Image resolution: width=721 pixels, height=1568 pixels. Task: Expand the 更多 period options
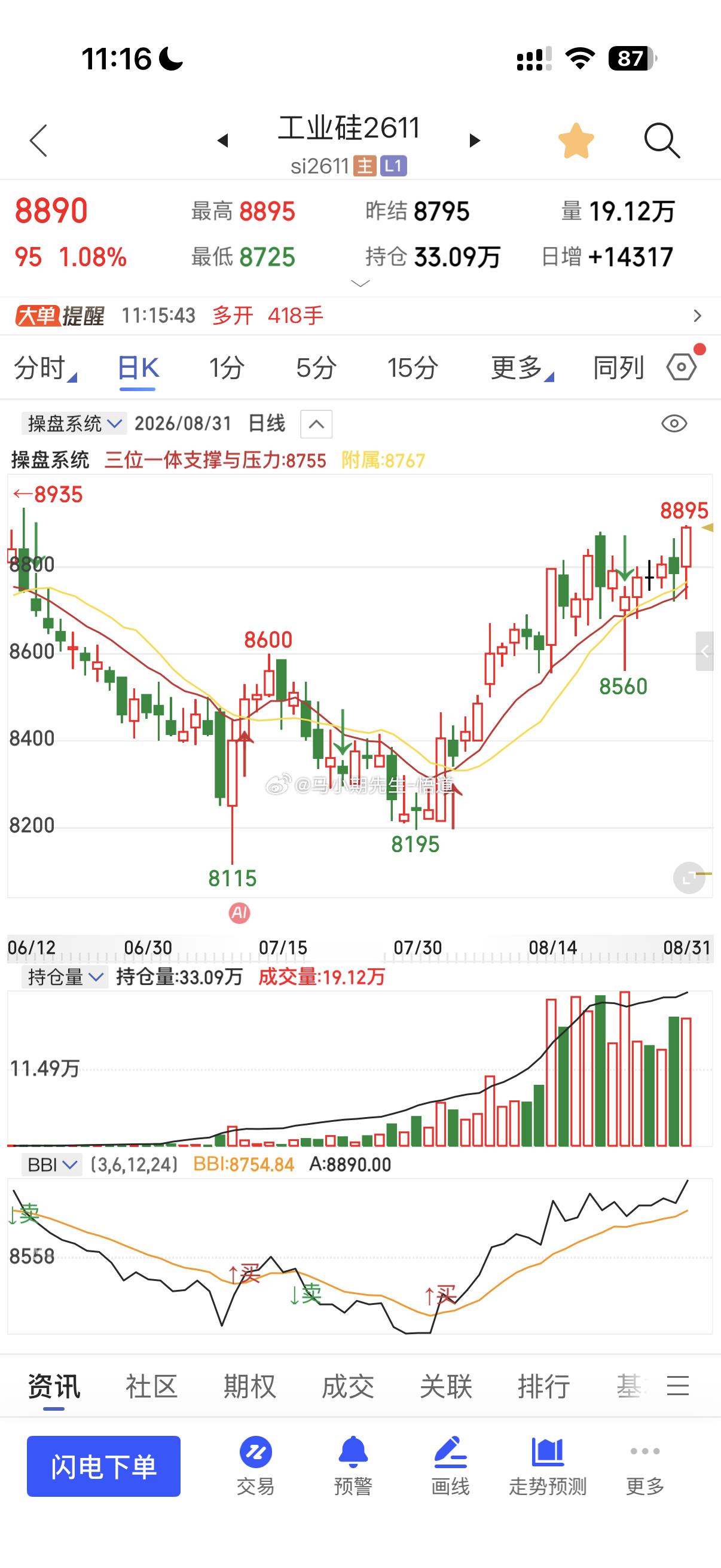(x=521, y=368)
